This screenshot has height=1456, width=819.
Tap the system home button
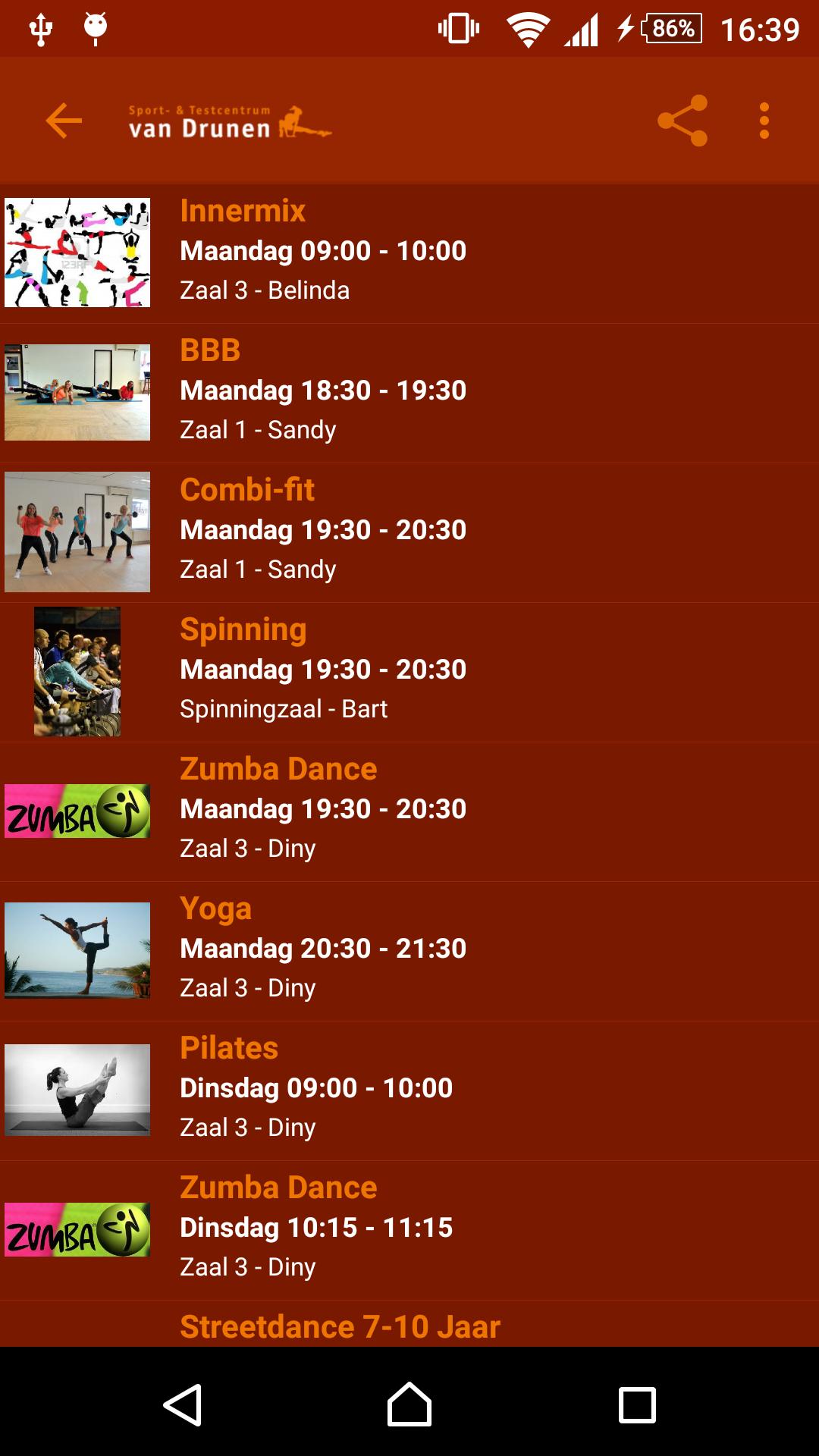[x=409, y=1405]
